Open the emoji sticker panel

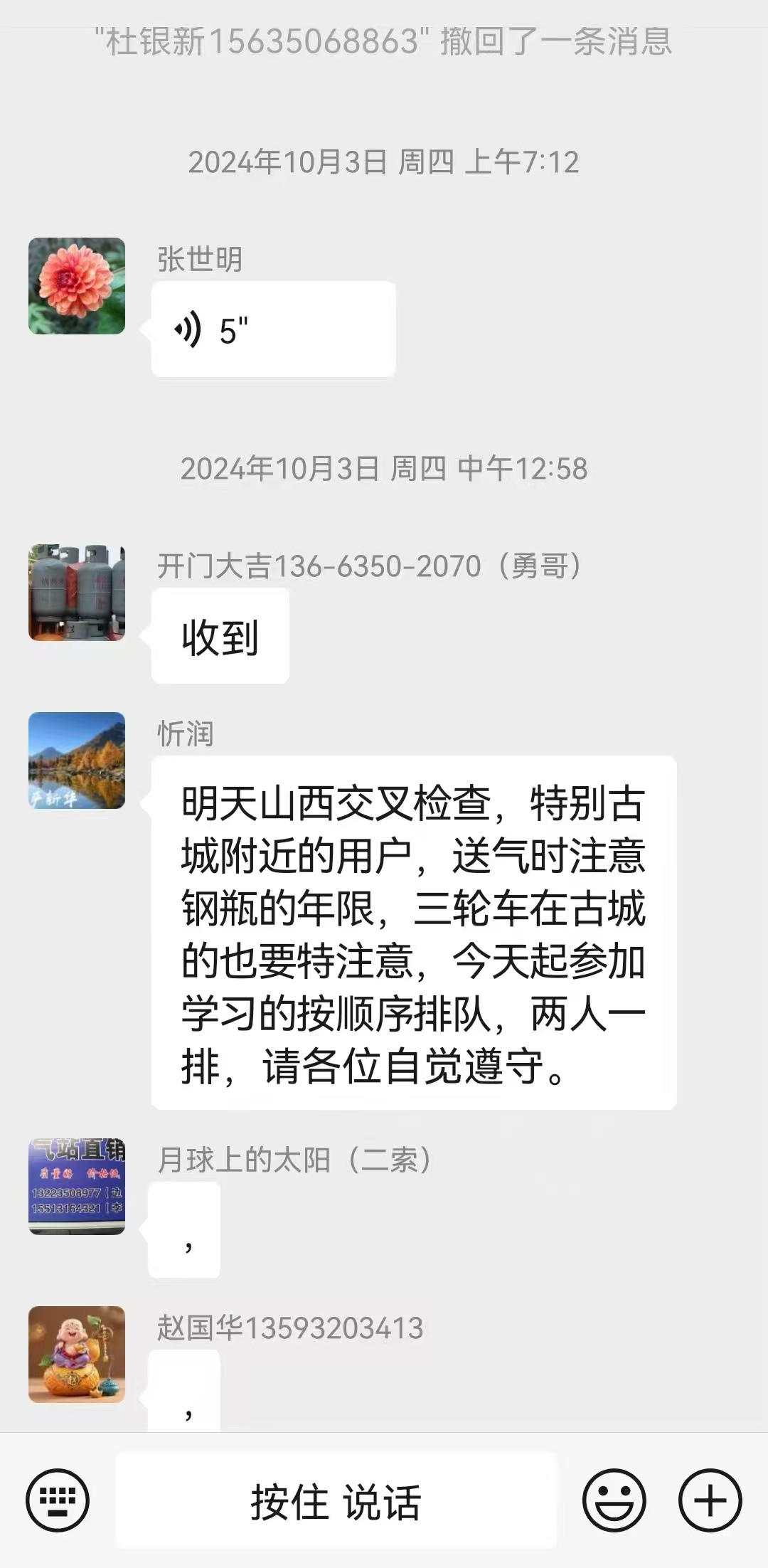(x=614, y=1500)
